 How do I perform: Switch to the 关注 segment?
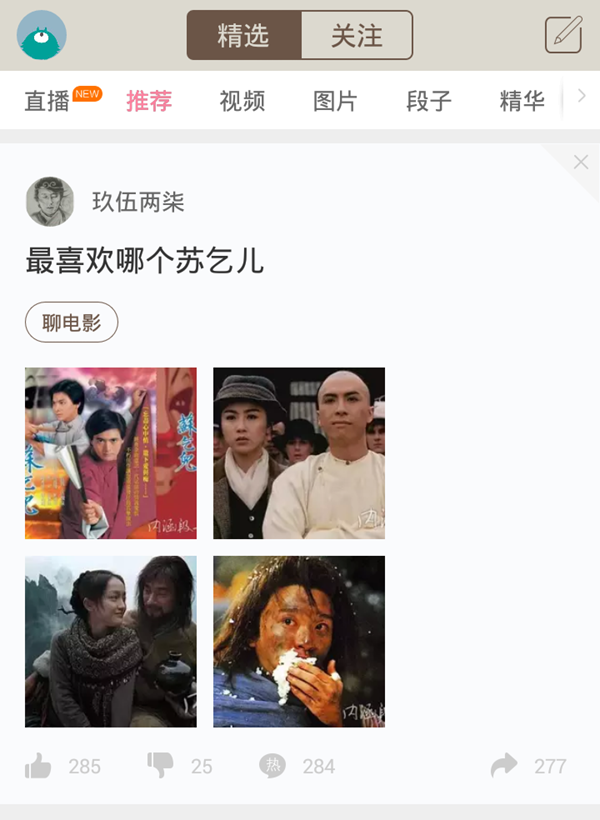(356, 36)
